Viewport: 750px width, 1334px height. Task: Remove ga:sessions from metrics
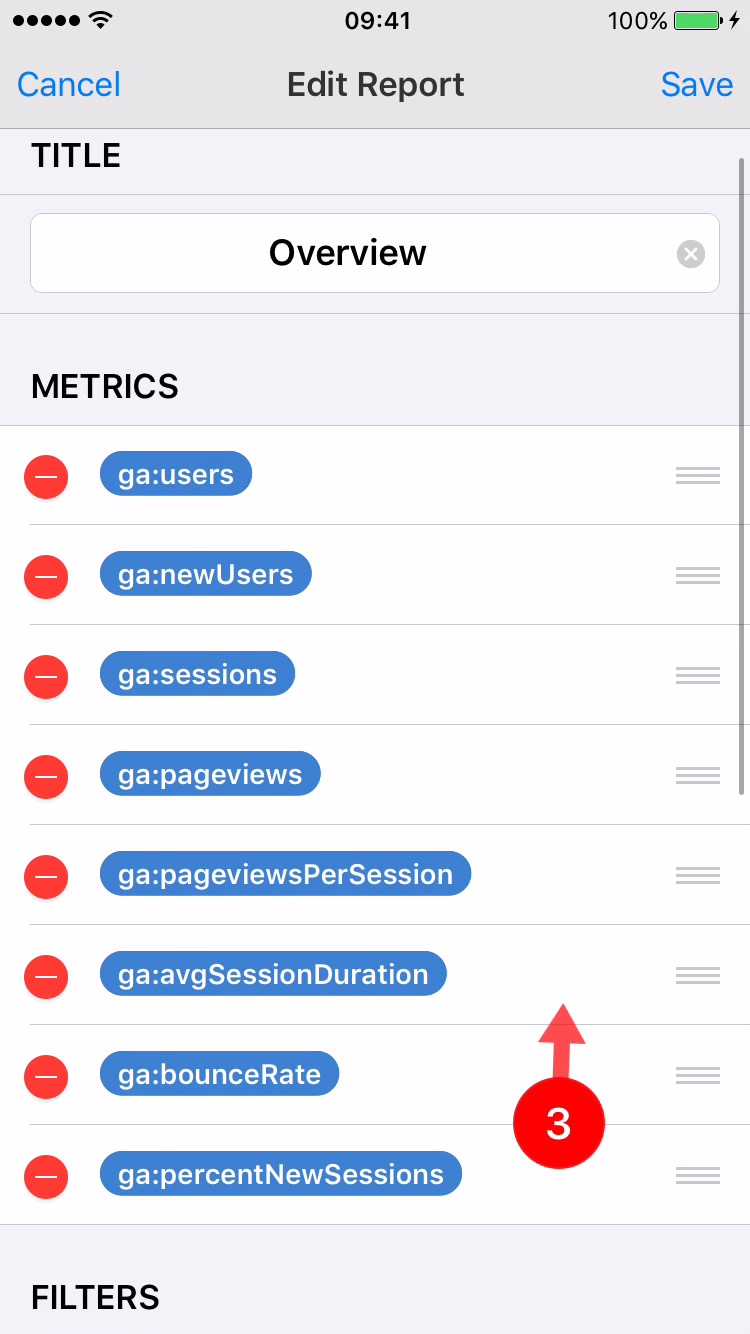coord(46,676)
